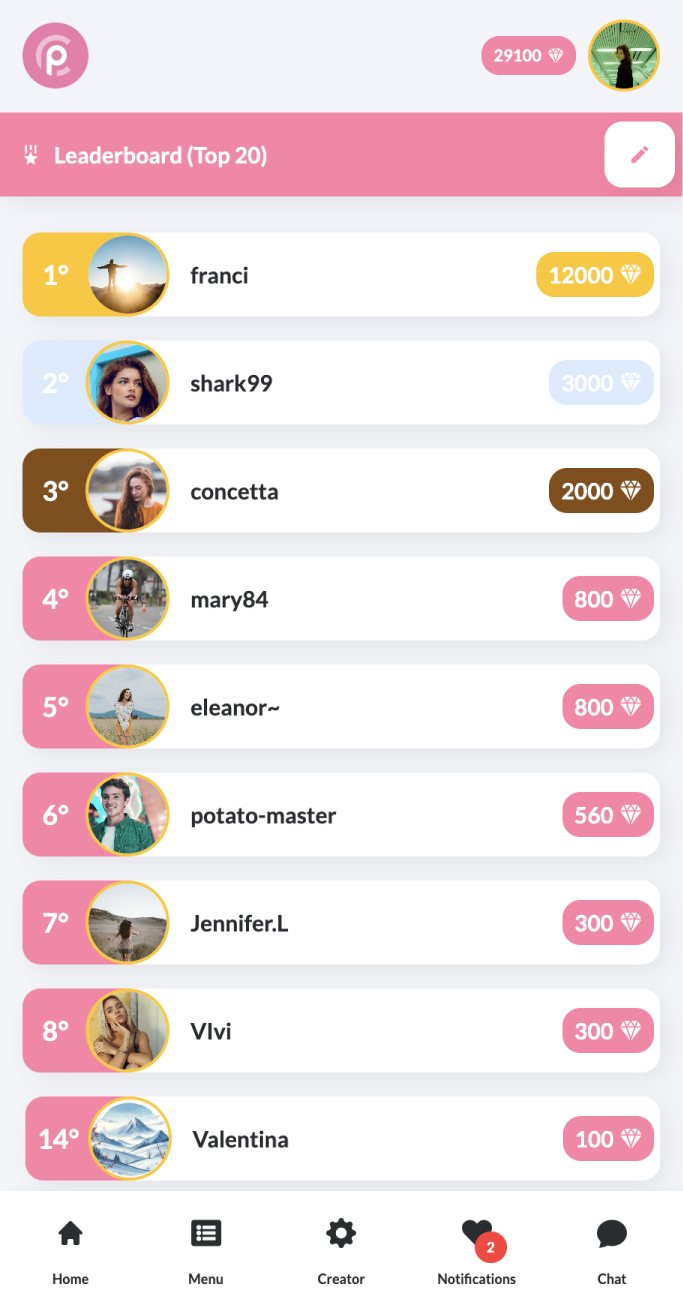Image resolution: width=683 pixels, height=1301 pixels.
Task: Open mary84's leaderboard entry
Action: tap(341, 599)
